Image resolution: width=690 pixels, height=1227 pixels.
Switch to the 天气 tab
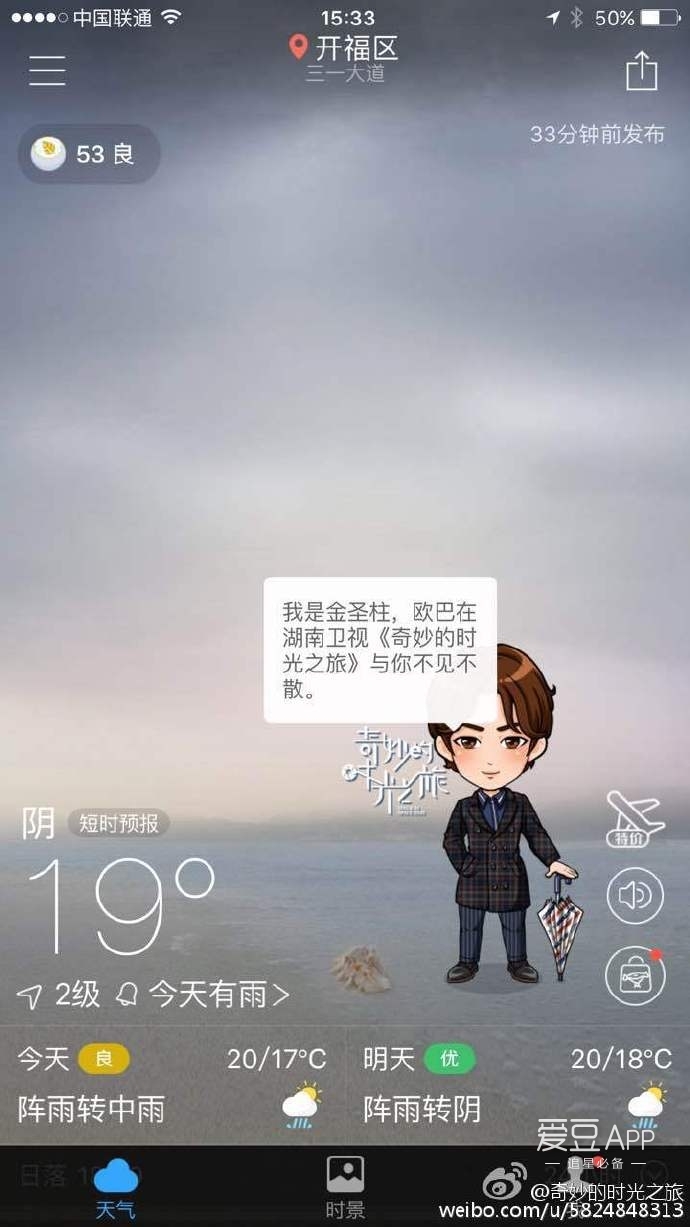(x=115, y=1187)
